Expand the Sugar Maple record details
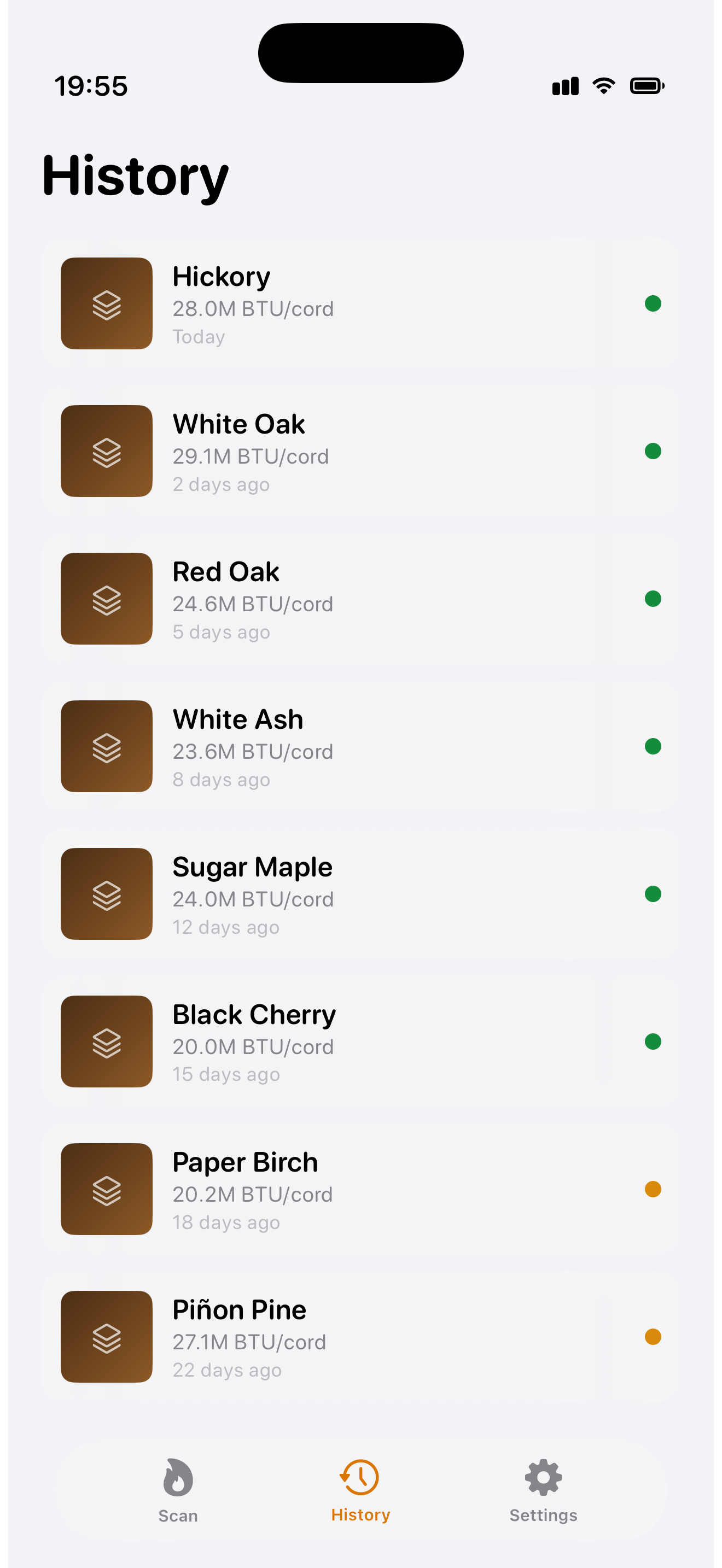722x1568 pixels. [360, 893]
